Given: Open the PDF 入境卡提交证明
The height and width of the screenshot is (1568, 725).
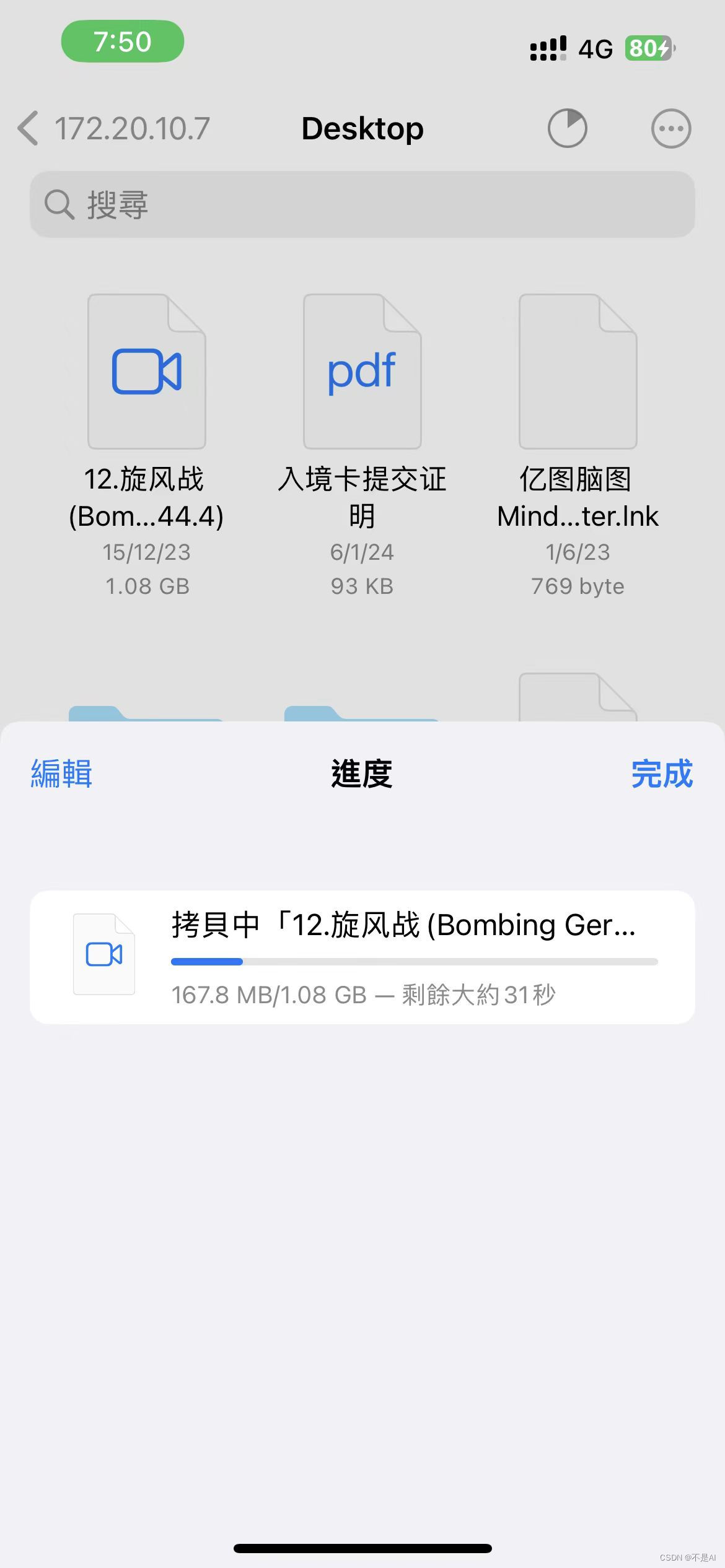Looking at the screenshot, I should [x=362, y=372].
